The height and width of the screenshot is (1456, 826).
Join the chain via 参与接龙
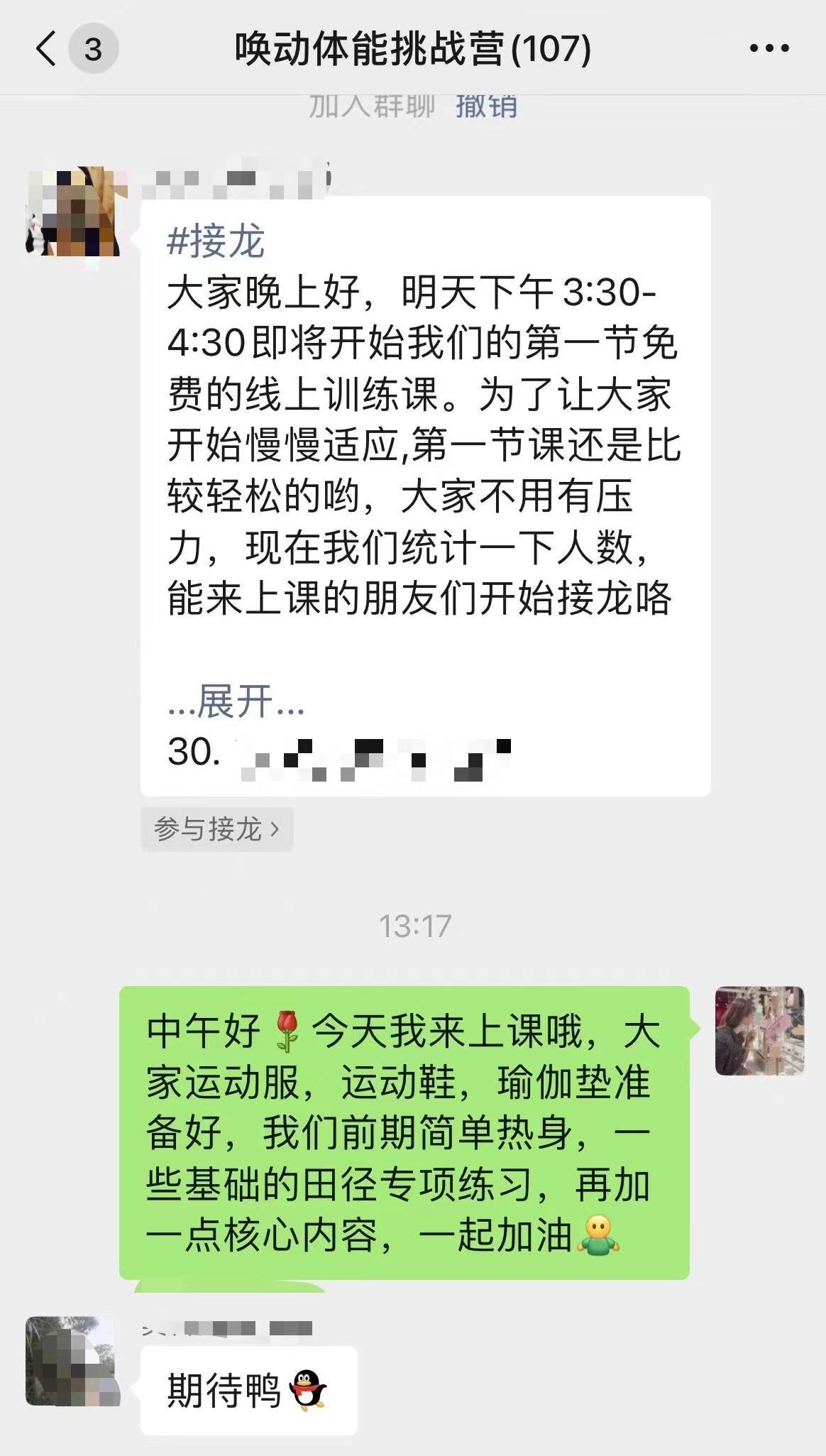(x=216, y=829)
